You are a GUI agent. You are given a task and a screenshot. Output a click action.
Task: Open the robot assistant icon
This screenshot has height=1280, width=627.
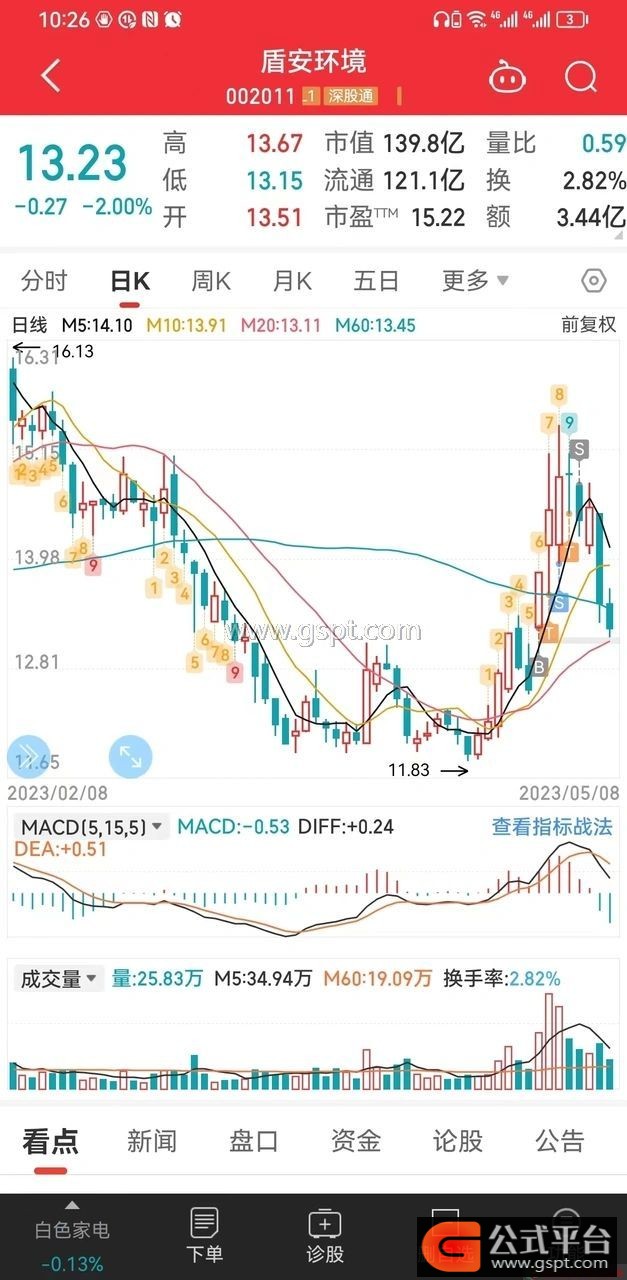pos(507,76)
